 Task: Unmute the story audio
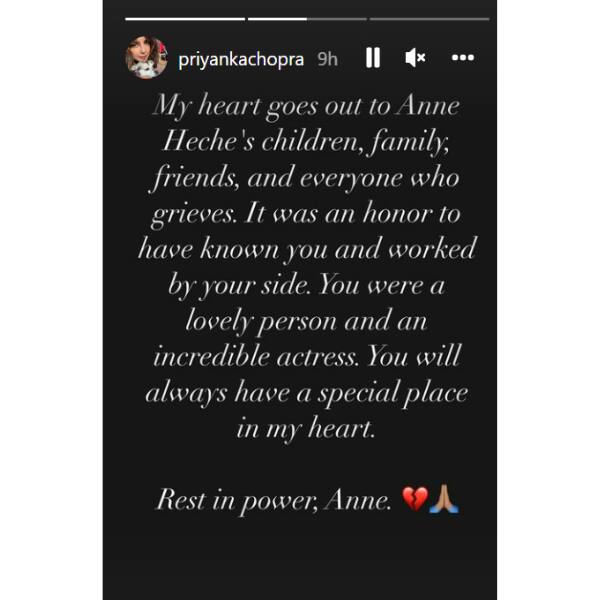coord(415,58)
